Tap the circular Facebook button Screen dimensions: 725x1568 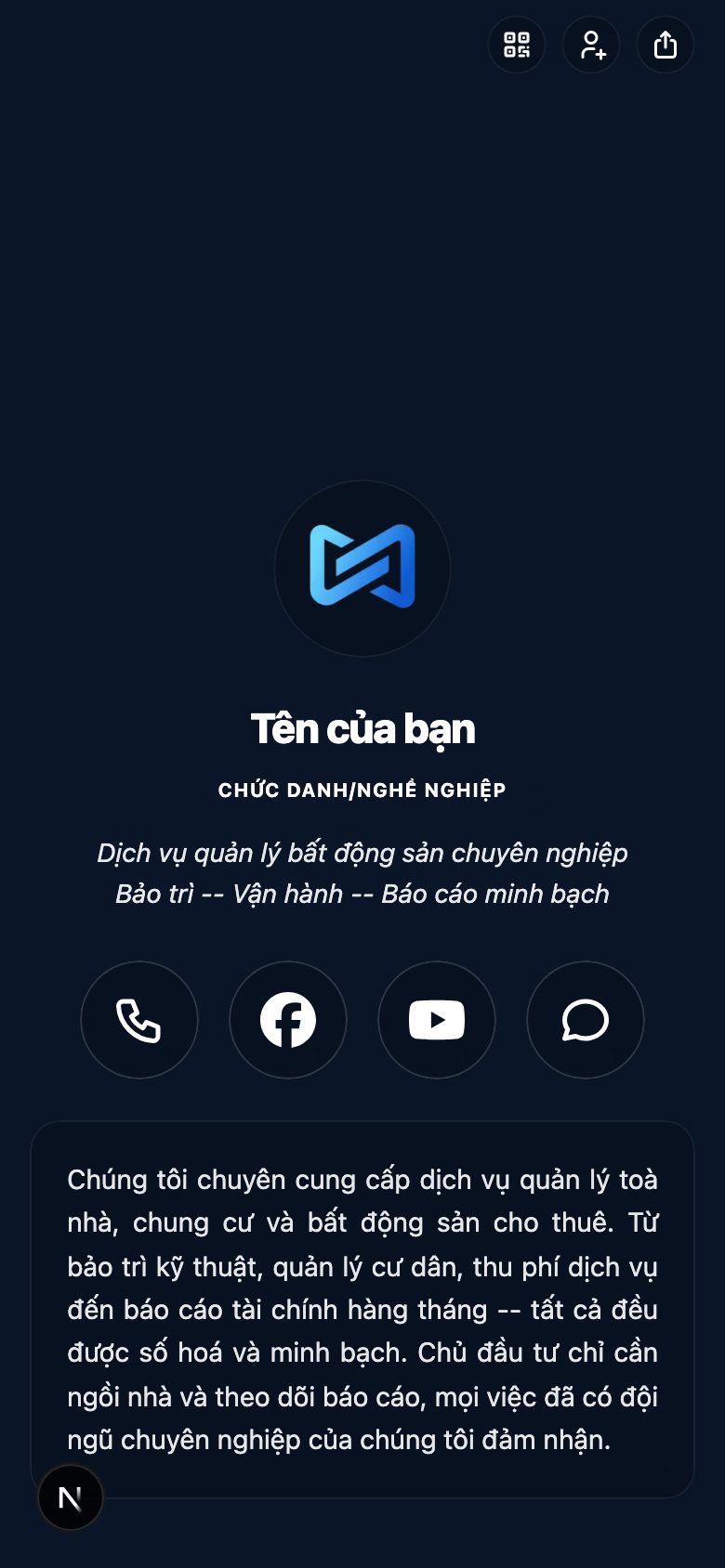click(x=288, y=1019)
